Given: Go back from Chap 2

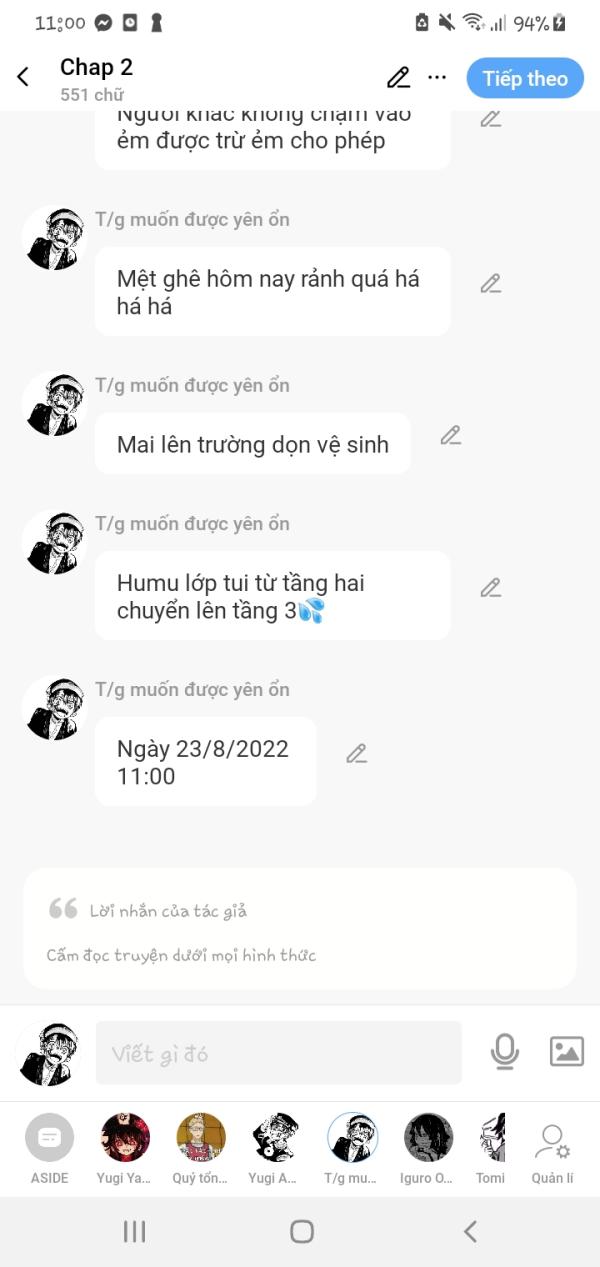Looking at the screenshot, I should coord(23,78).
